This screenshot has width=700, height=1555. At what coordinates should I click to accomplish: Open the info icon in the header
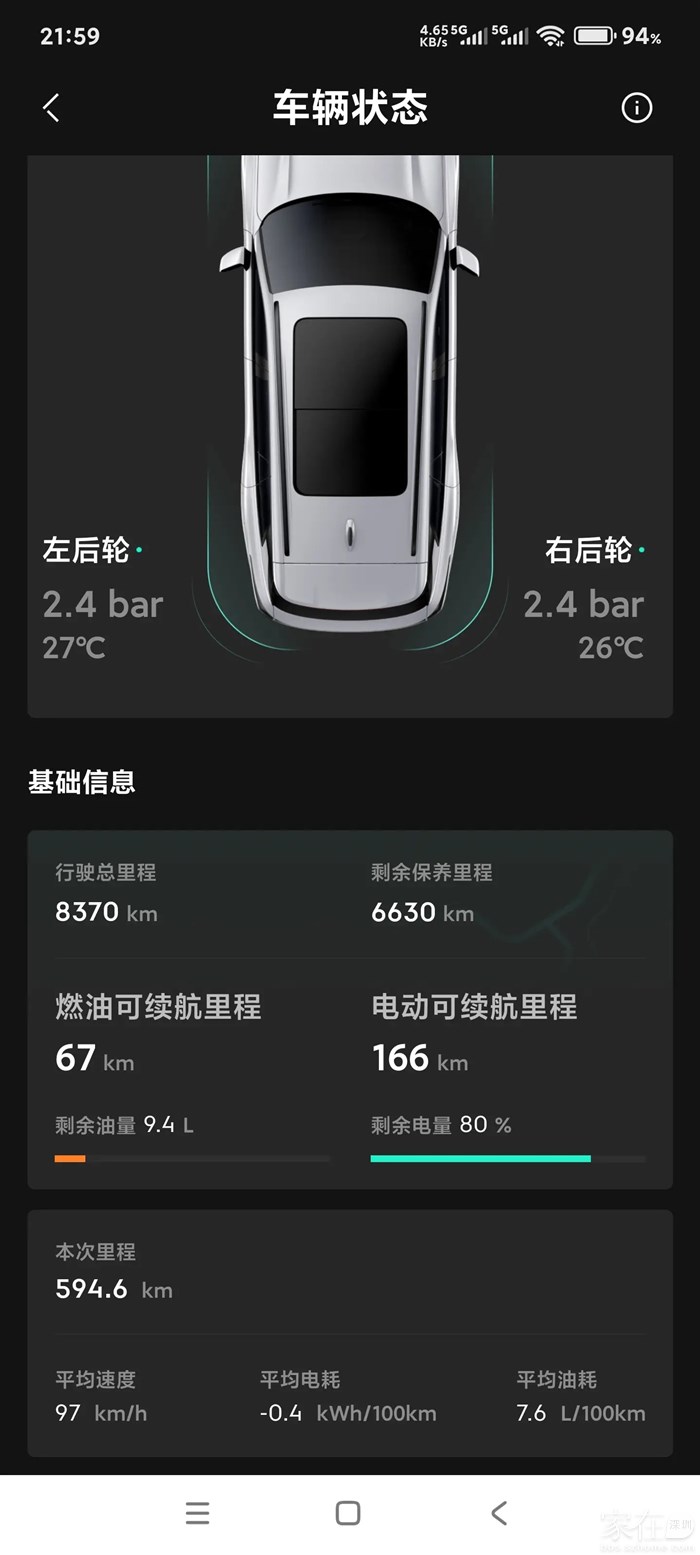pyautogui.click(x=636, y=108)
